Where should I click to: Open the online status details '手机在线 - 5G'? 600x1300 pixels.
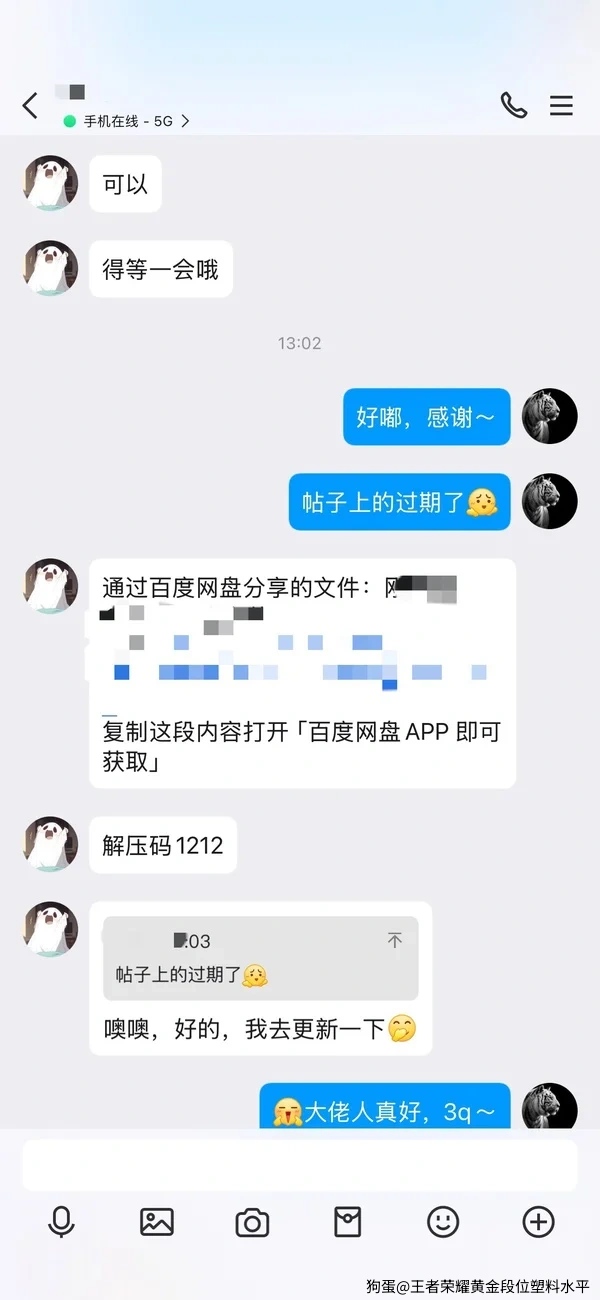[x=127, y=121]
